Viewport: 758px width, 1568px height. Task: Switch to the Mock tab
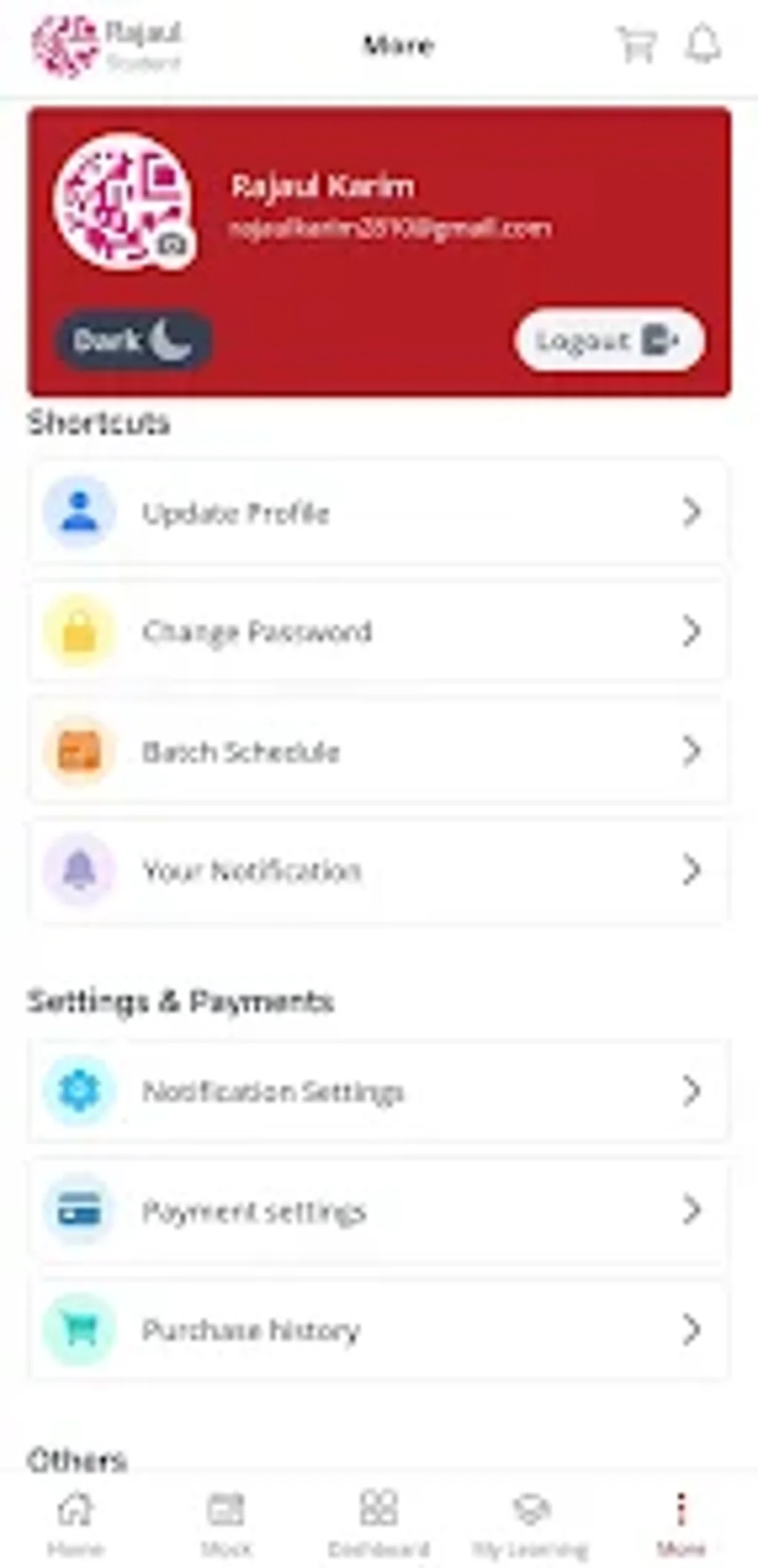coord(226,1523)
